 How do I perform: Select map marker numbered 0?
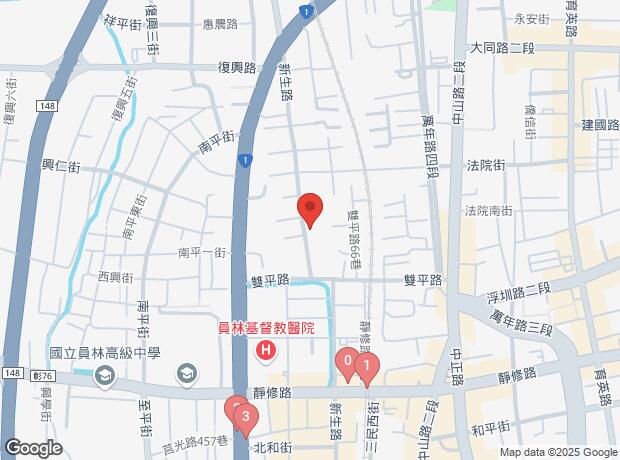[x=348, y=363]
